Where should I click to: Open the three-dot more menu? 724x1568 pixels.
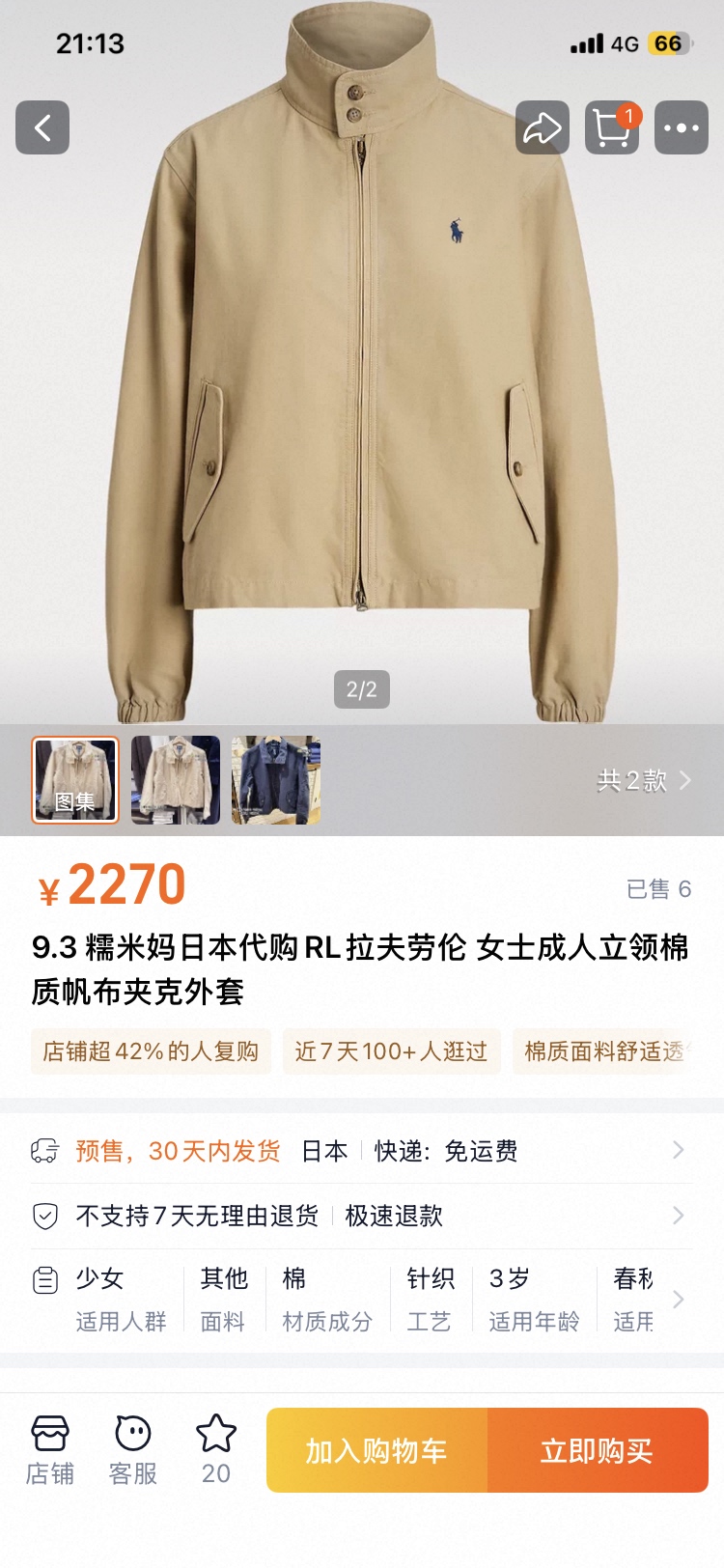tap(682, 127)
